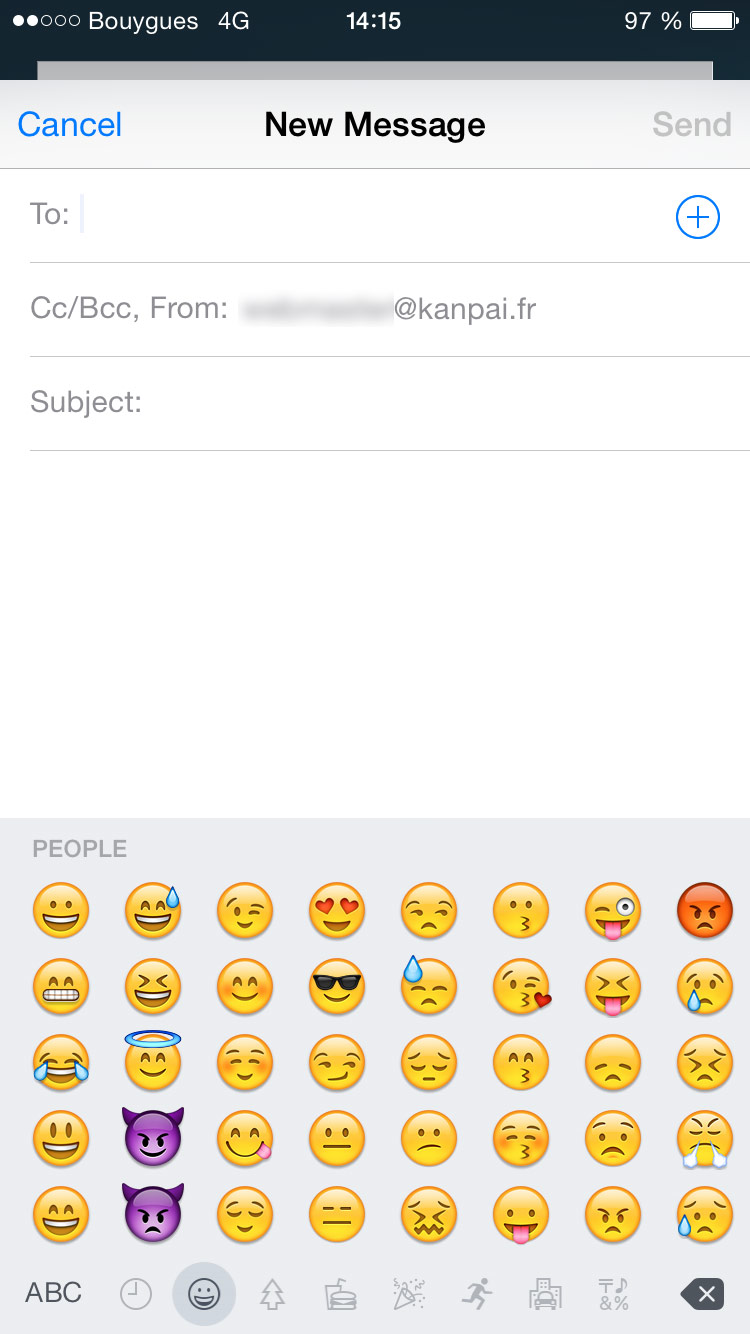Open recently used emoji tab
Viewport: 750px width, 1334px height.
(x=136, y=1294)
